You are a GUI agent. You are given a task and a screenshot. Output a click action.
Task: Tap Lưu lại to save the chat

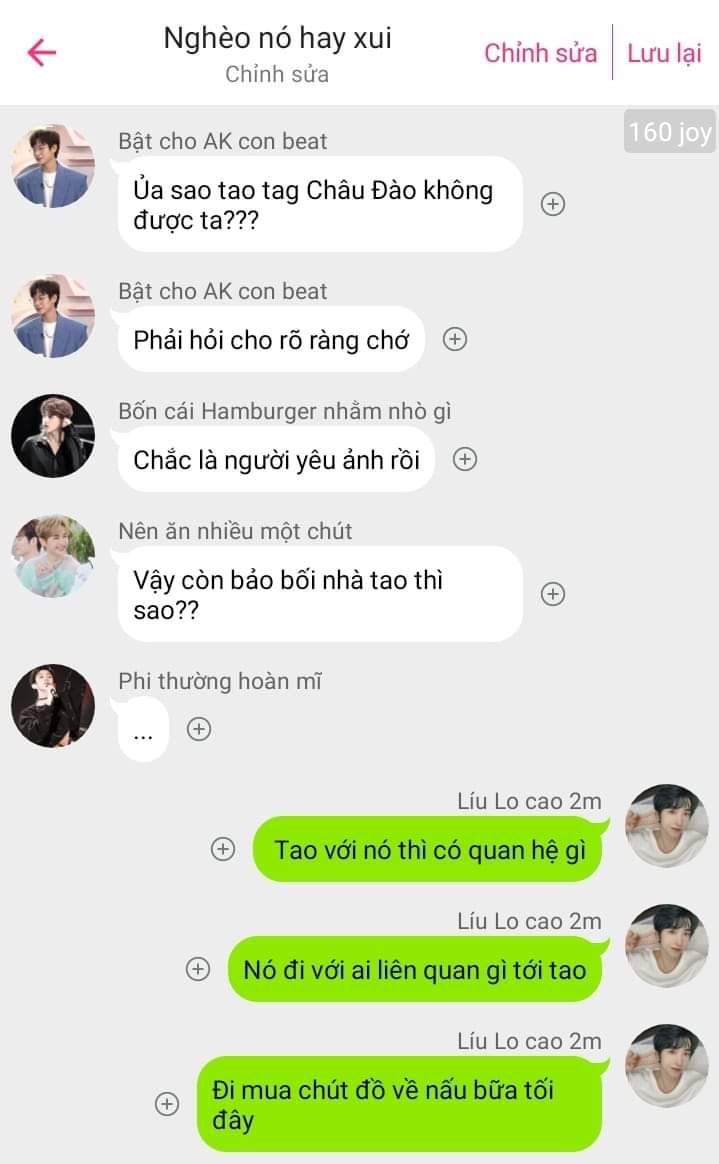664,53
